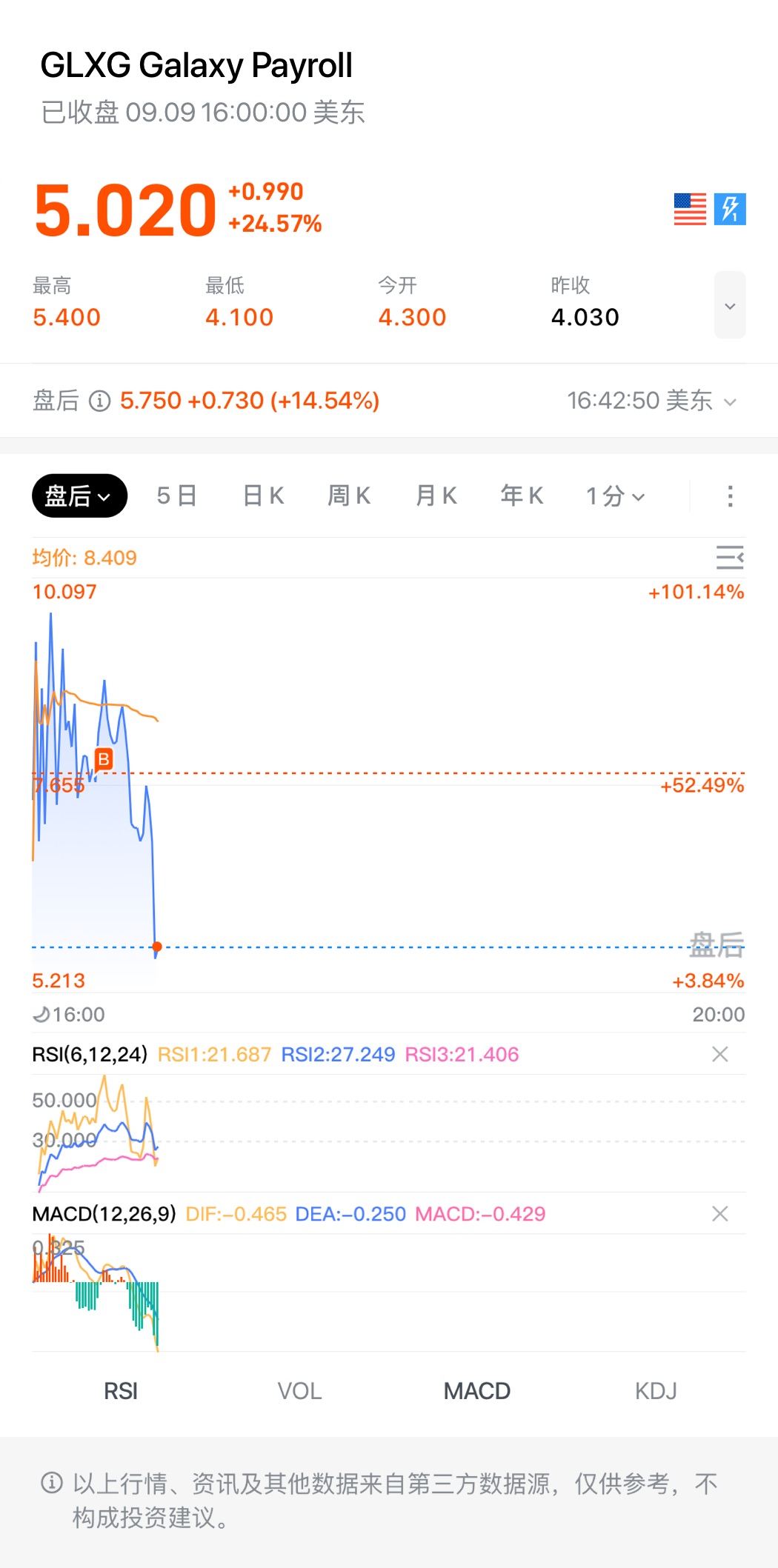Tap the after-hours info icon
778x1568 pixels.
pos(99,401)
